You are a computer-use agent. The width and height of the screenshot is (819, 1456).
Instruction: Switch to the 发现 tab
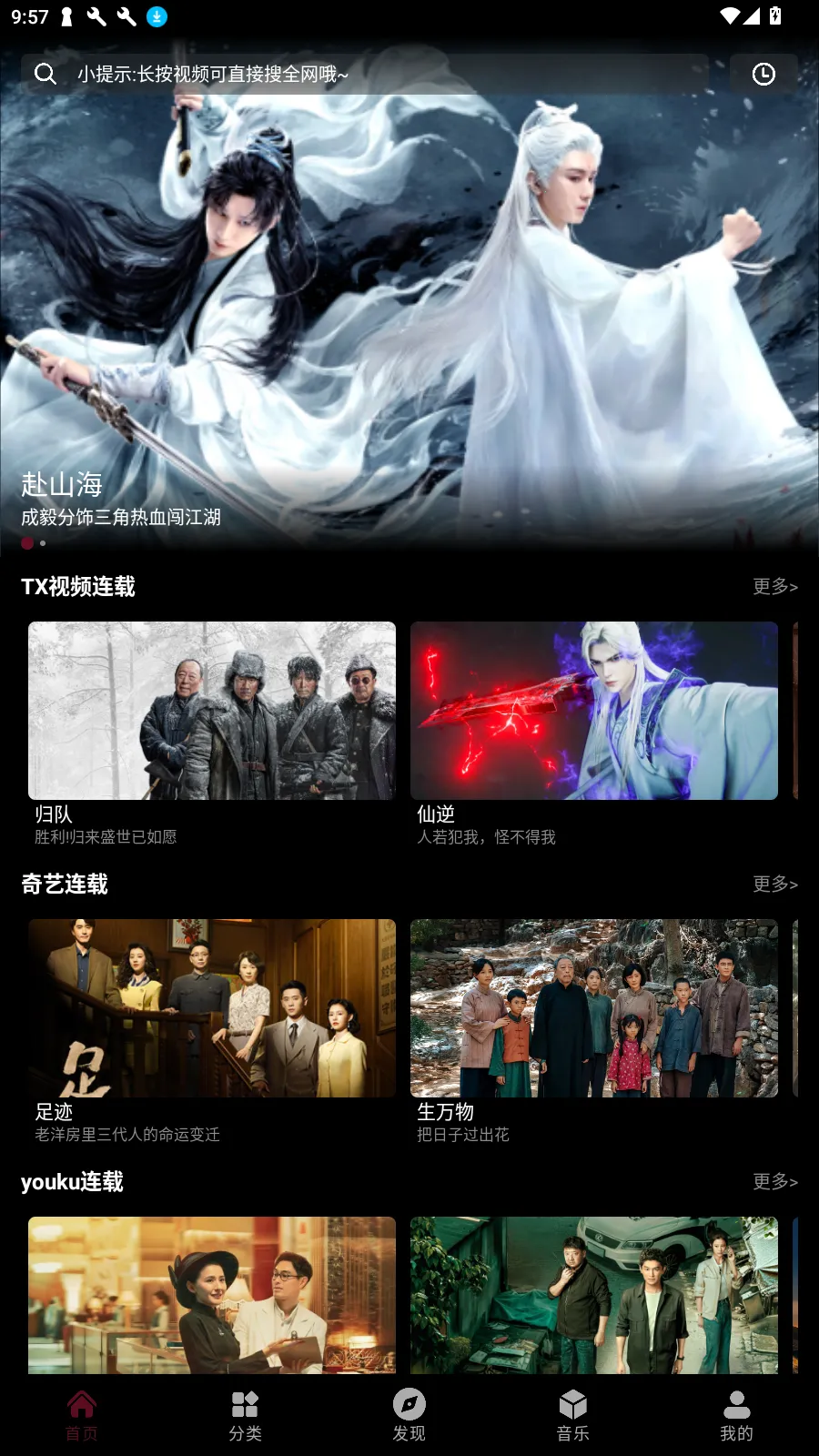[x=409, y=1416]
